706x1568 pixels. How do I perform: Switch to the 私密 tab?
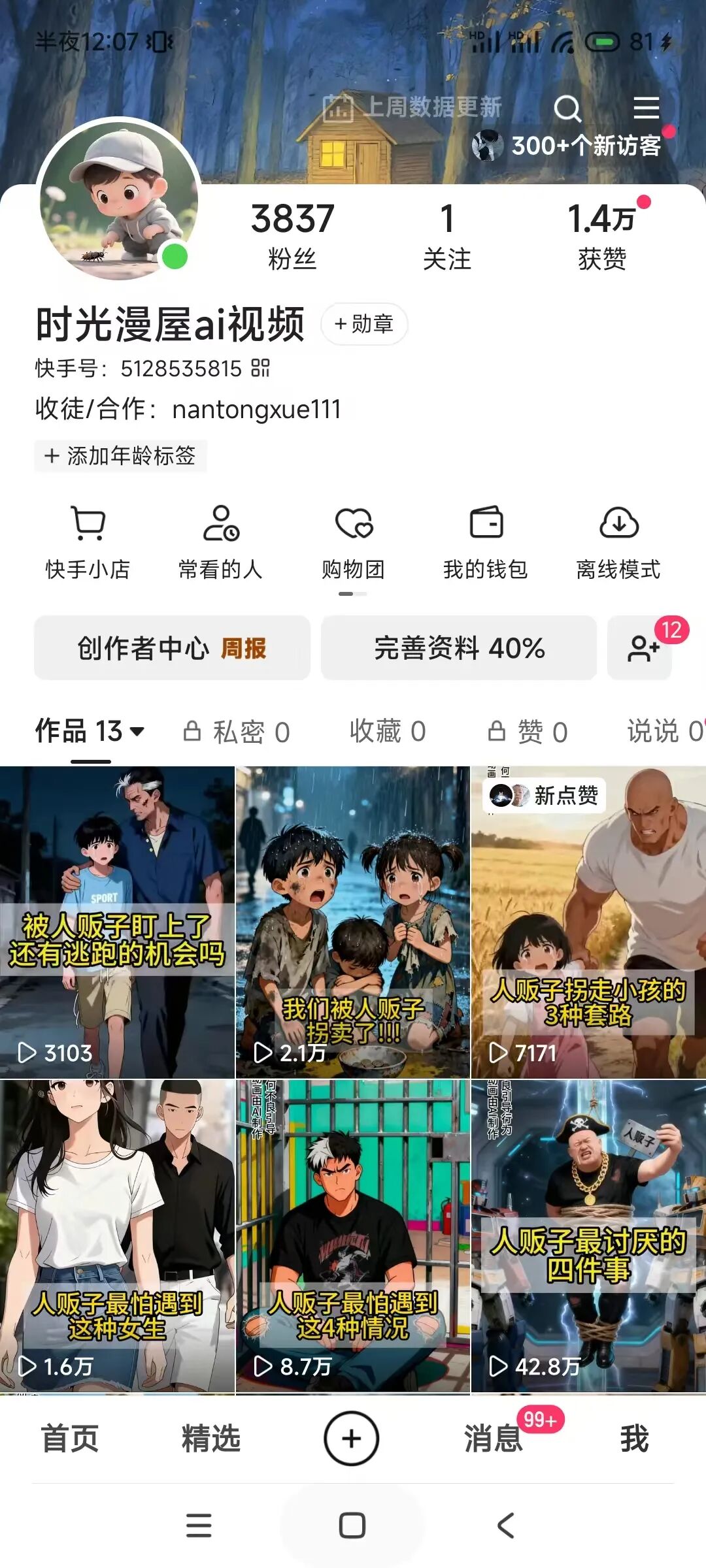(x=237, y=732)
